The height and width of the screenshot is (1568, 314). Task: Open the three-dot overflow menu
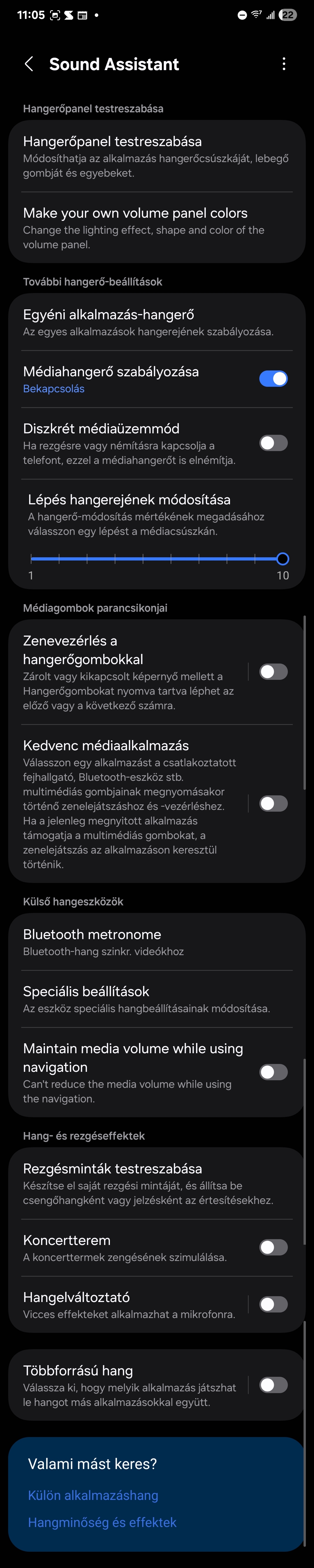click(x=283, y=64)
